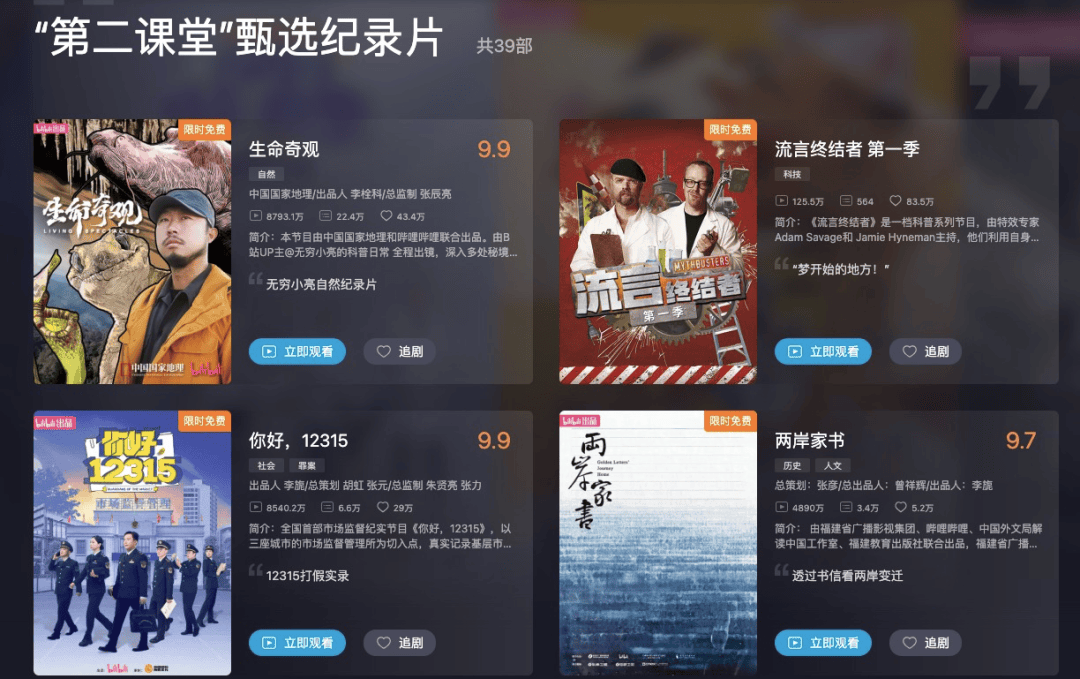Follow the series 两岸家书
The image size is (1080, 679).
(x=925, y=643)
